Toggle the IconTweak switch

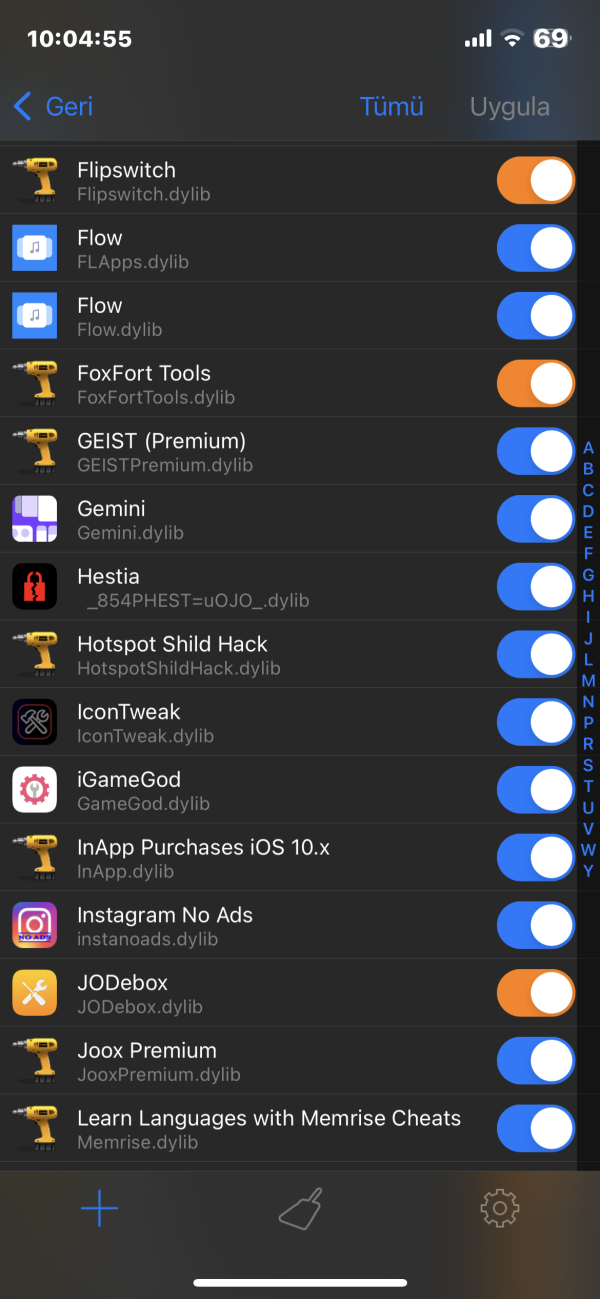(x=535, y=723)
